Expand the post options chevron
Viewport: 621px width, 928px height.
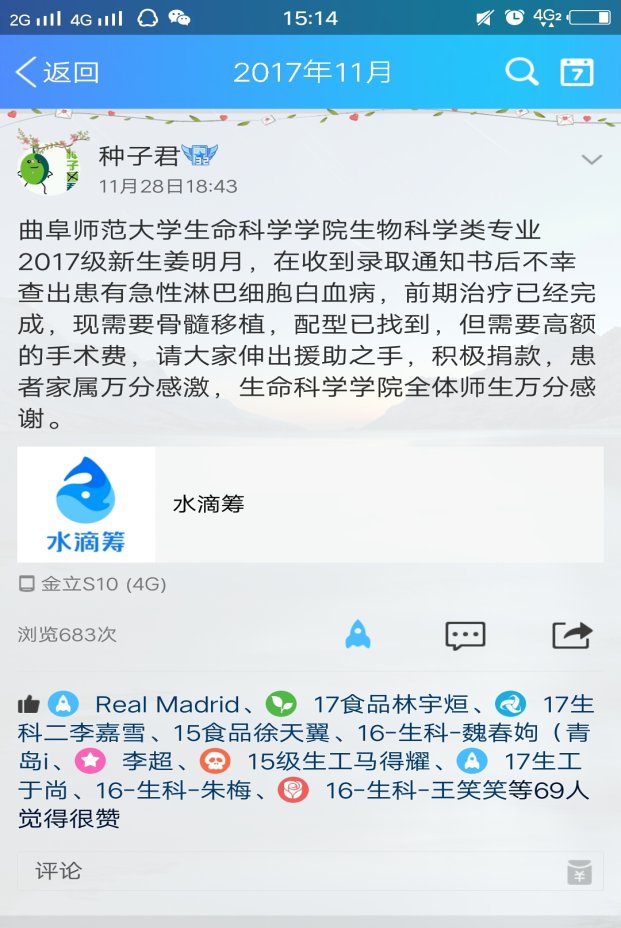tap(592, 160)
